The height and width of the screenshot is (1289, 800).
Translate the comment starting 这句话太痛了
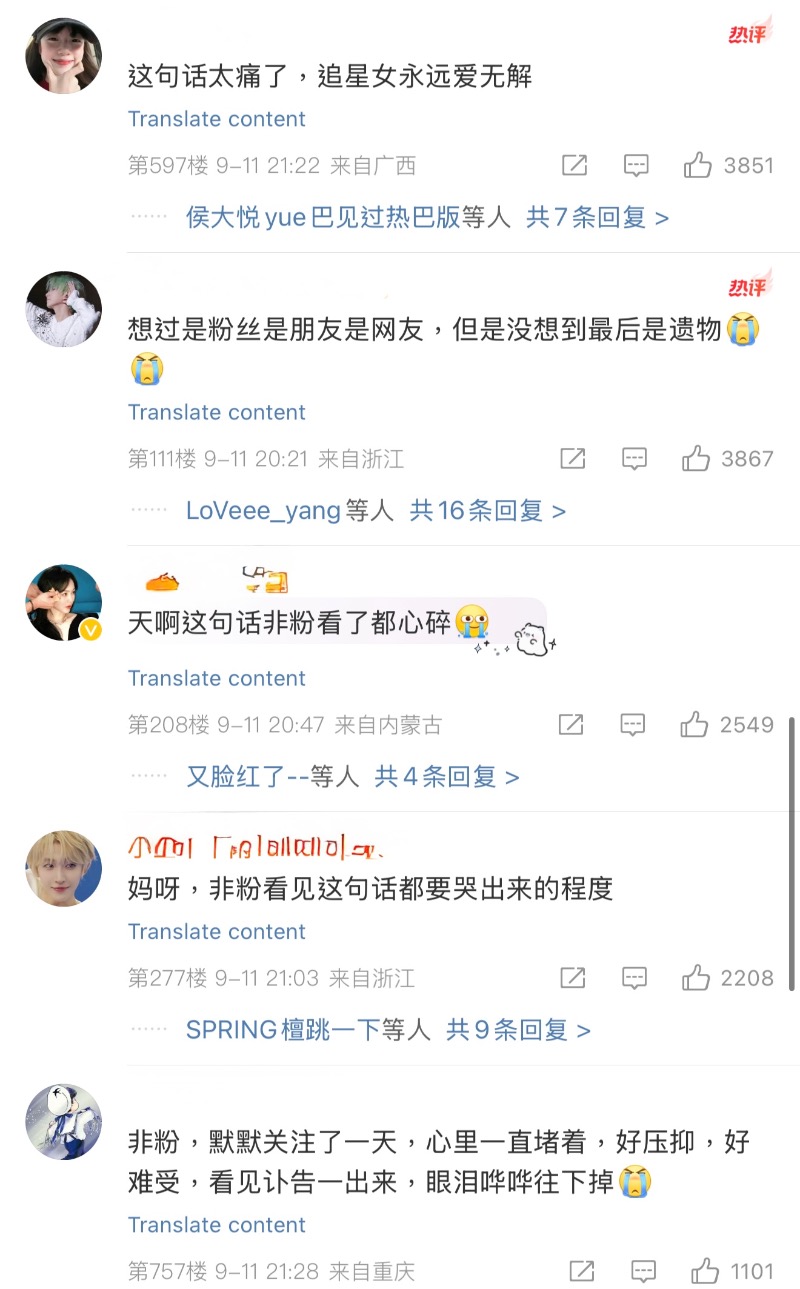coord(217,119)
